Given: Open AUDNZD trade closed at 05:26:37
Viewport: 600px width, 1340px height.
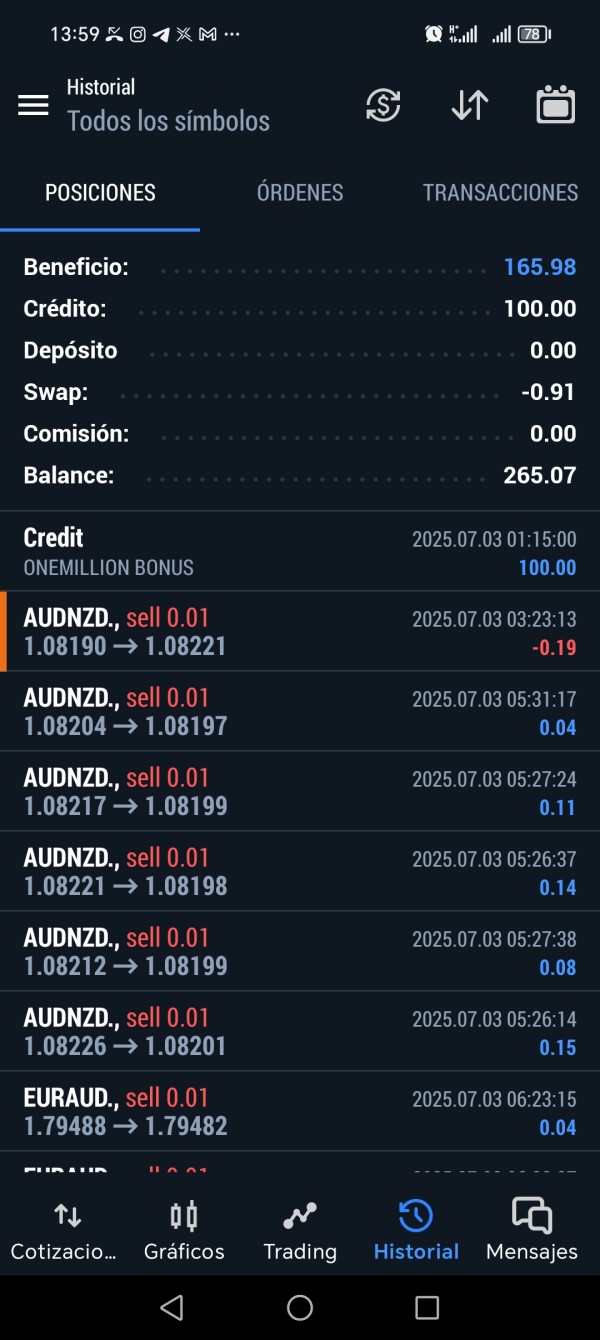Looking at the screenshot, I should [300, 872].
